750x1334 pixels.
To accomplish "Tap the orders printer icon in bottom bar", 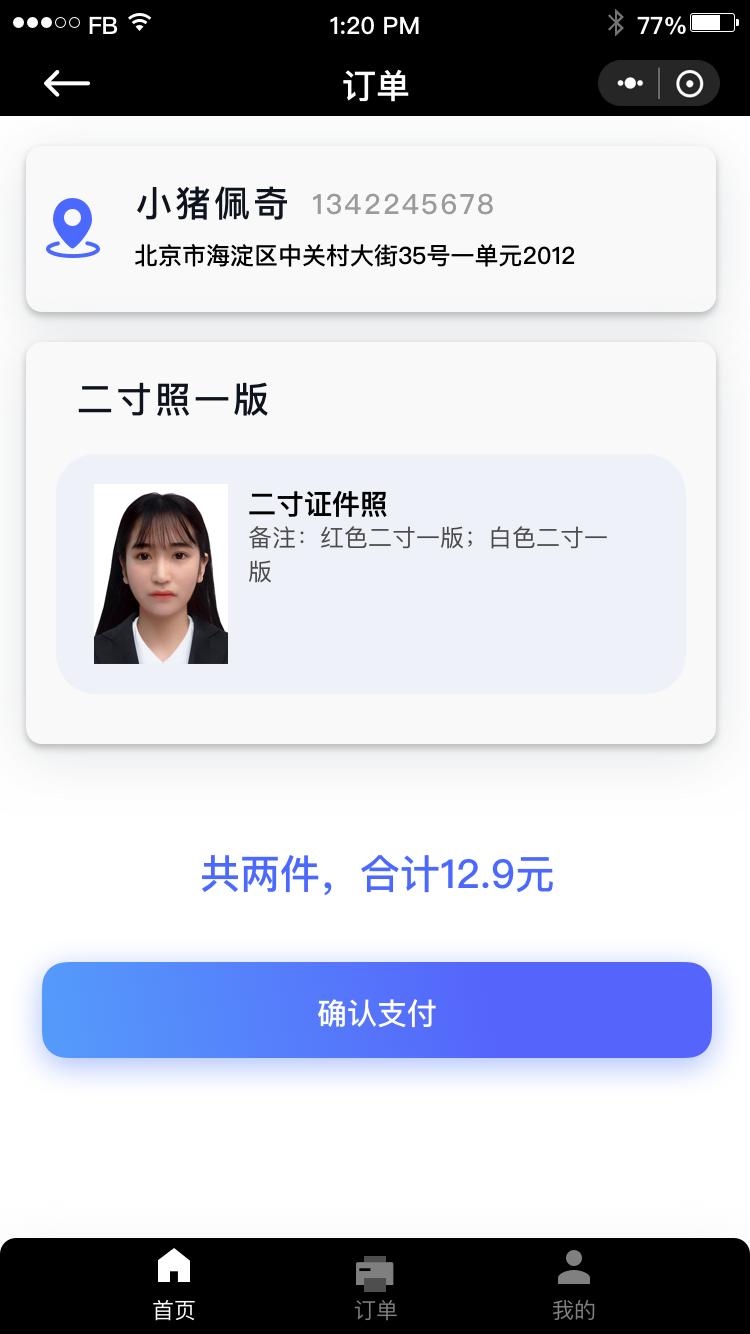I will [x=374, y=1266].
